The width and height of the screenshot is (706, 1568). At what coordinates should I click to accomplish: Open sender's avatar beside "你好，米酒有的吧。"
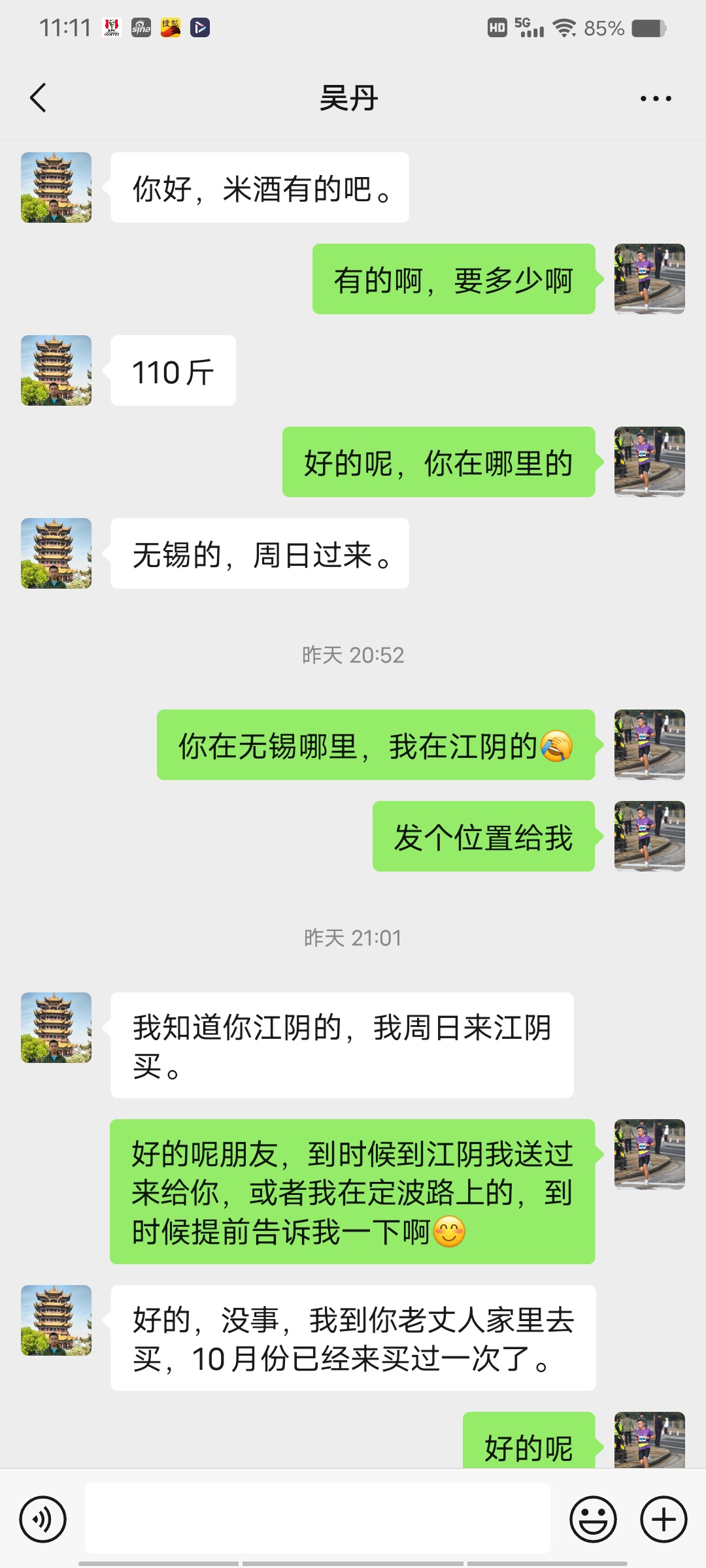(x=56, y=188)
